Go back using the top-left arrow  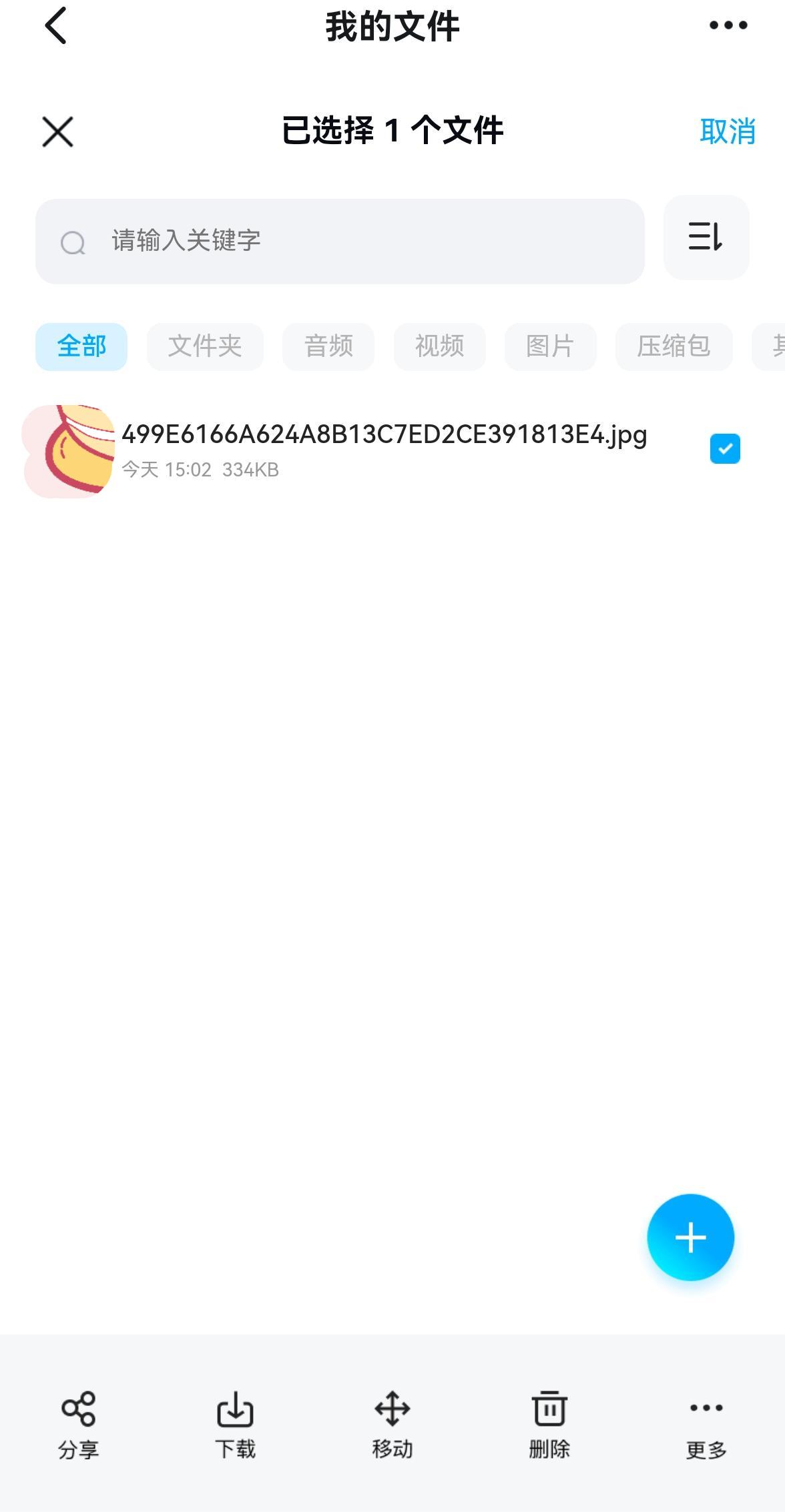(x=56, y=25)
